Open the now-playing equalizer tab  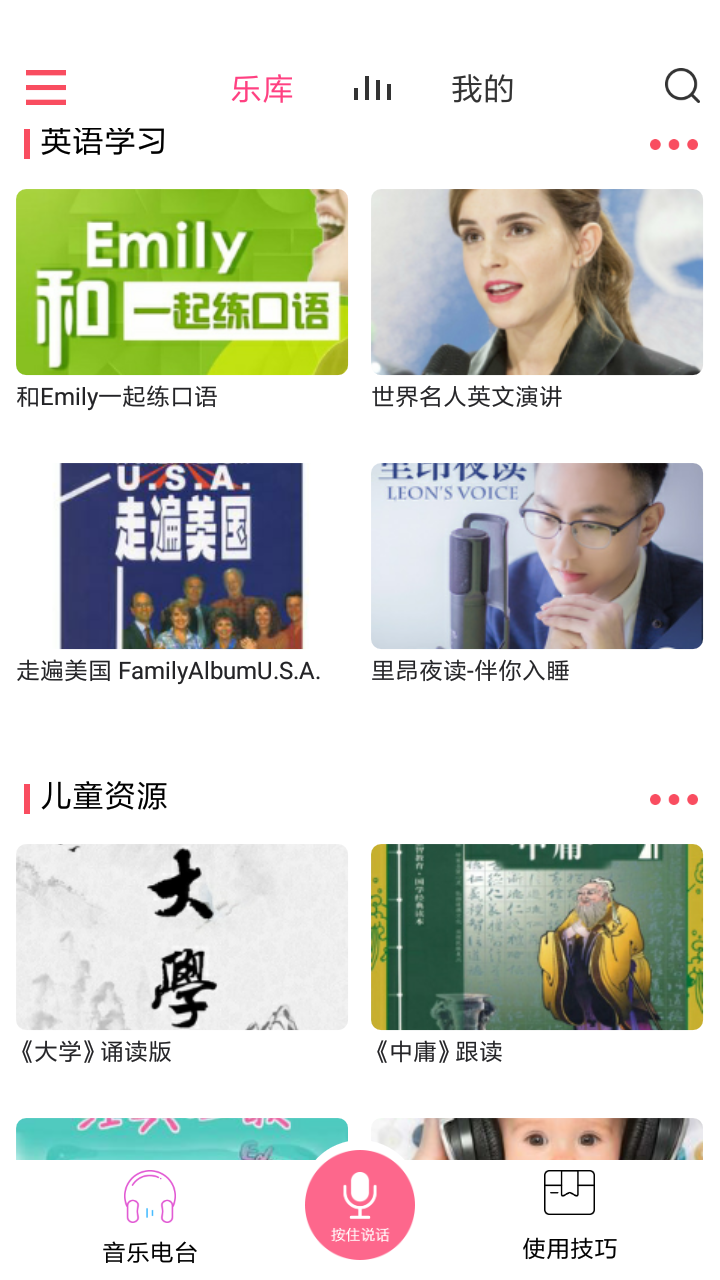click(x=372, y=89)
